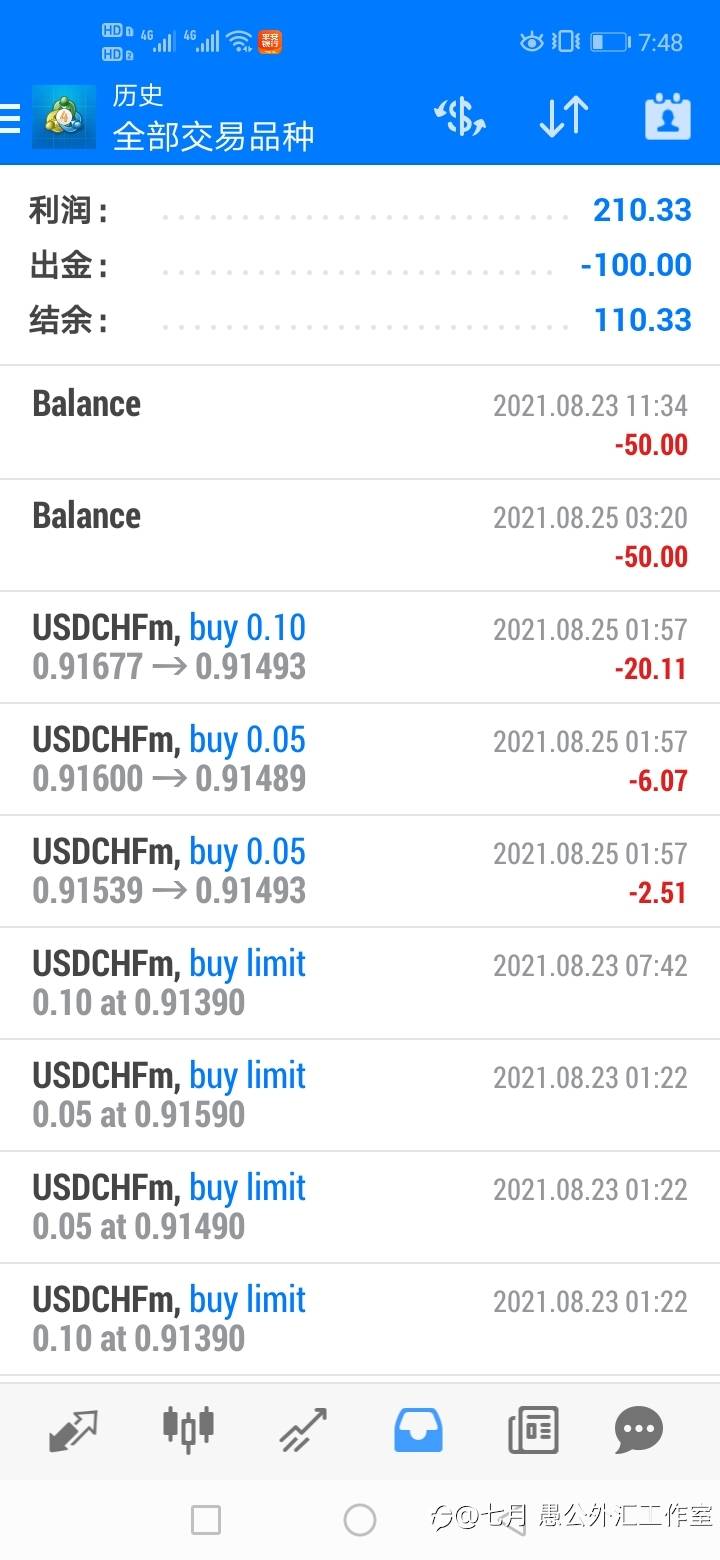This screenshot has height=1560, width=720.
Task: Open USDCHFm buy 0.05 trade losing 6.07
Action: pos(360,759)
